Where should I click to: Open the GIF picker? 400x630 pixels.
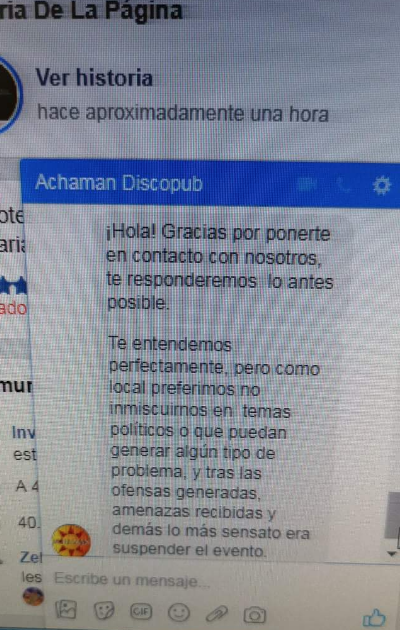pyautogui.click(x=141, y=612)
